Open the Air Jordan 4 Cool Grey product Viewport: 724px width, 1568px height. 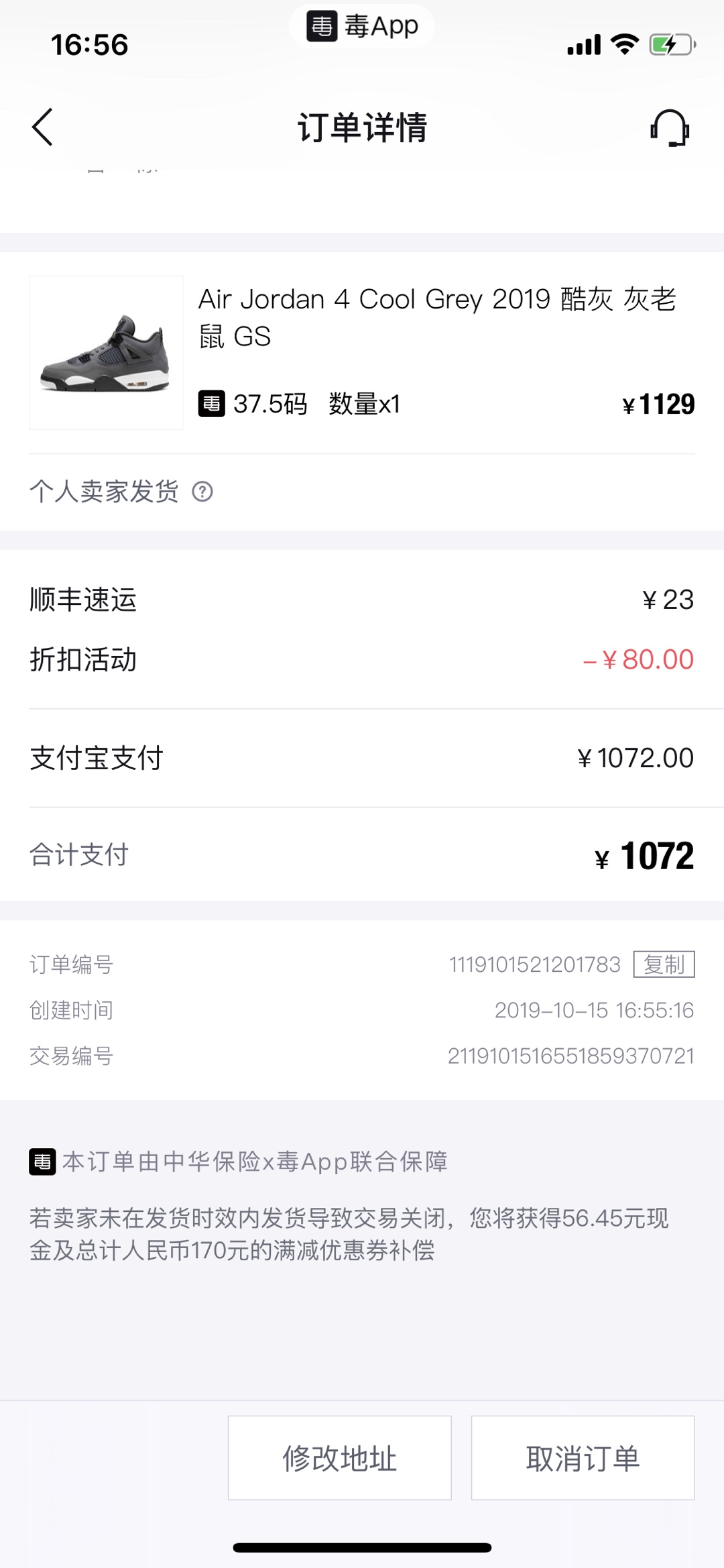click(106, 353)
